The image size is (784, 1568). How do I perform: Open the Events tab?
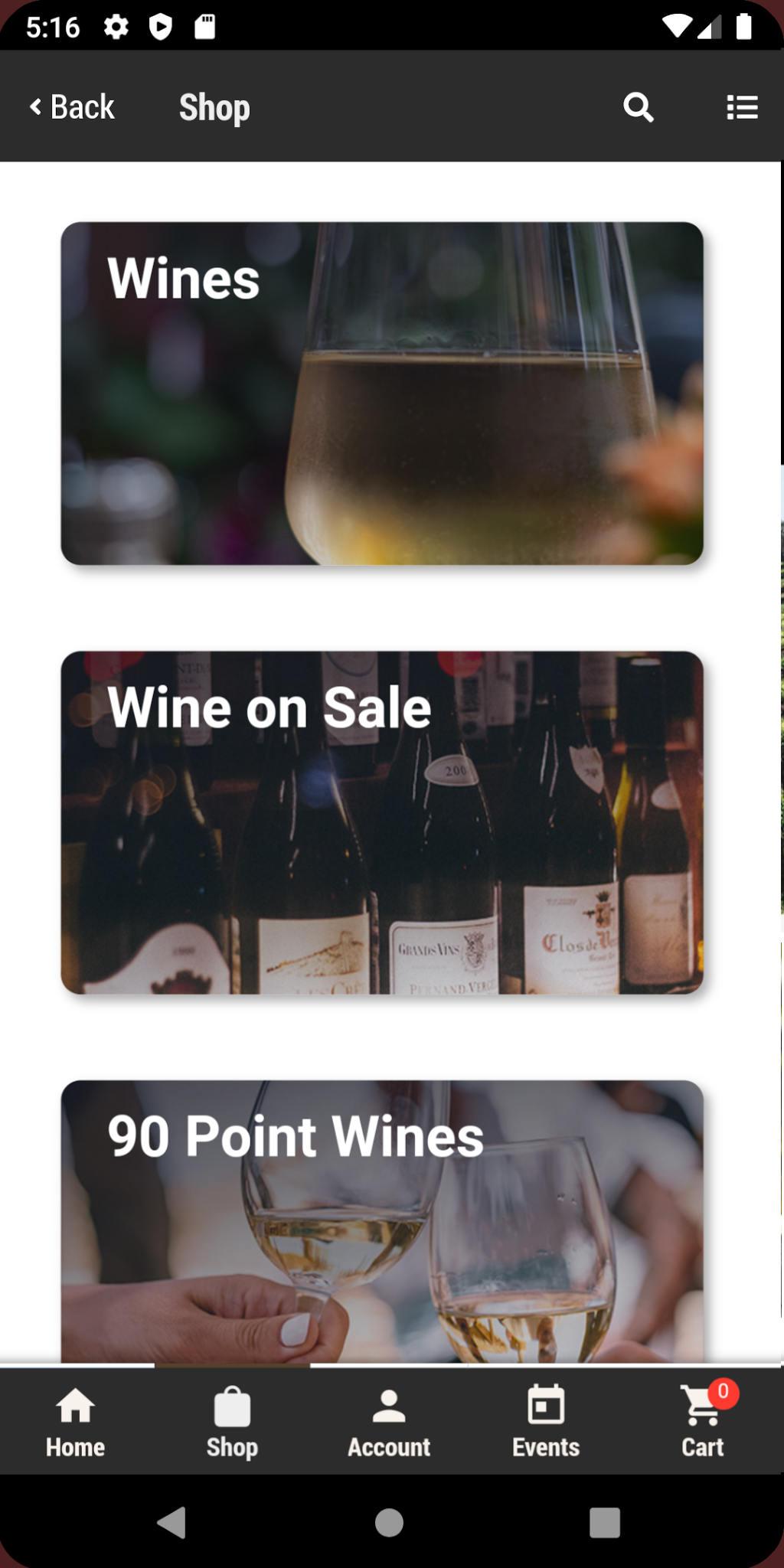(x=546, y=1423)
